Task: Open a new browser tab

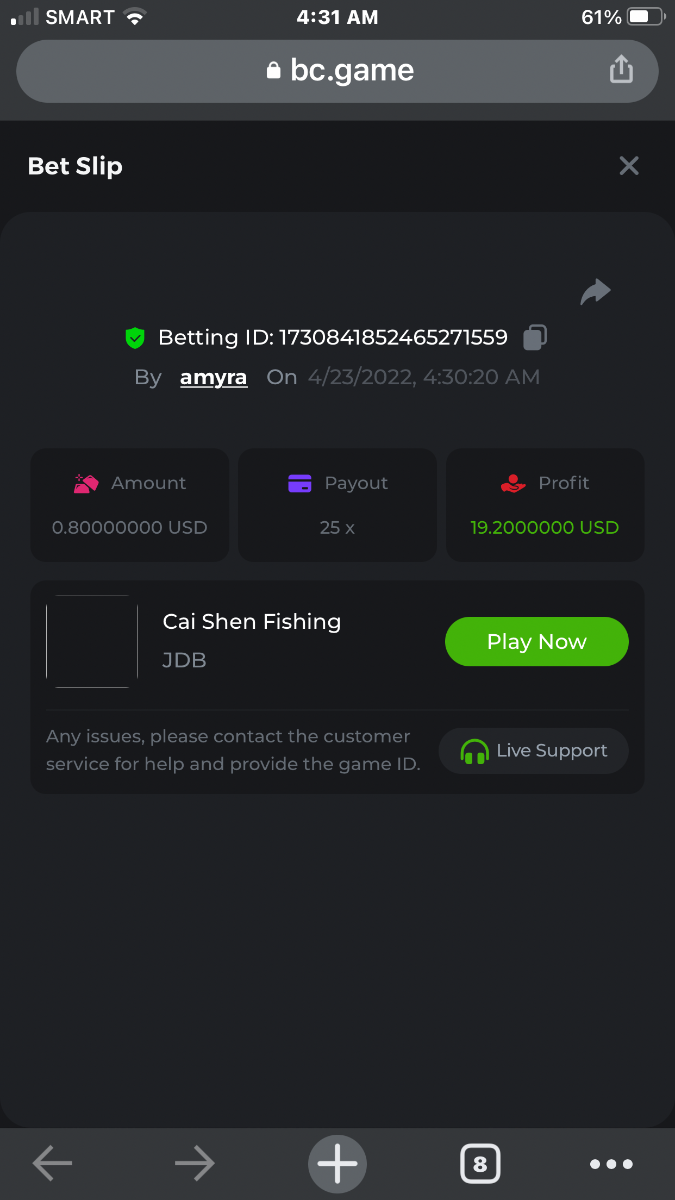Action: click(337, 1163)
